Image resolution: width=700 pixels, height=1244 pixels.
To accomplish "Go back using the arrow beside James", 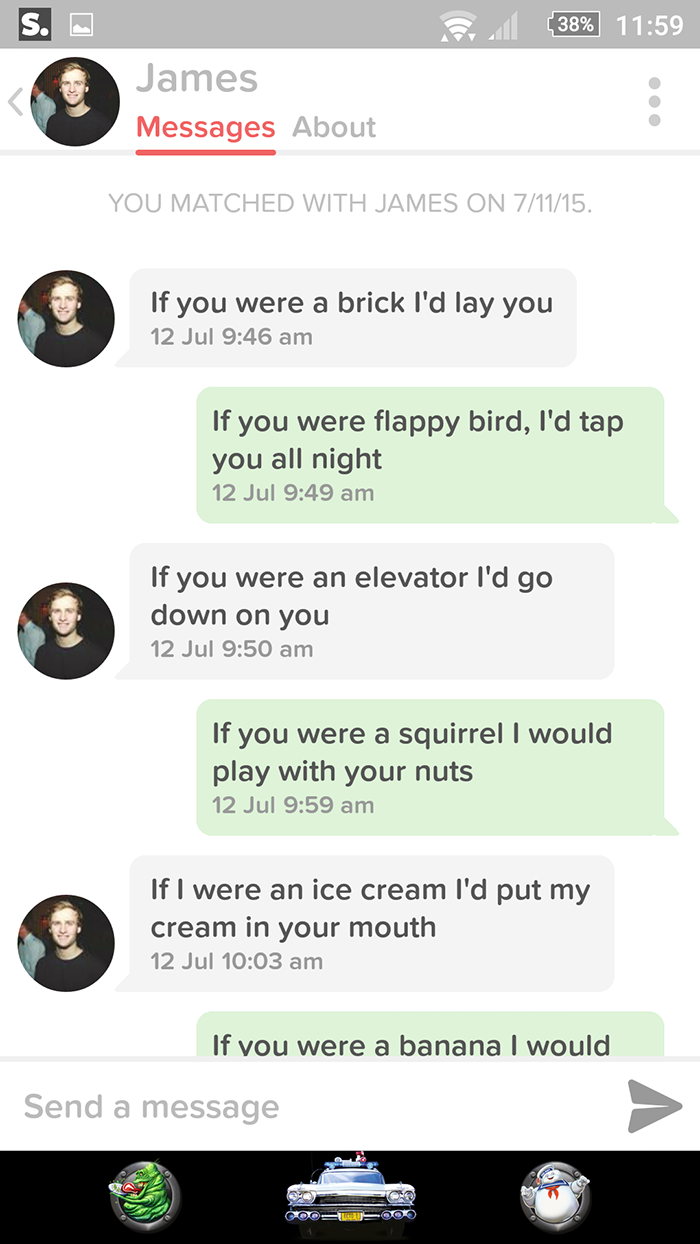I will click(x=14, y=102).
